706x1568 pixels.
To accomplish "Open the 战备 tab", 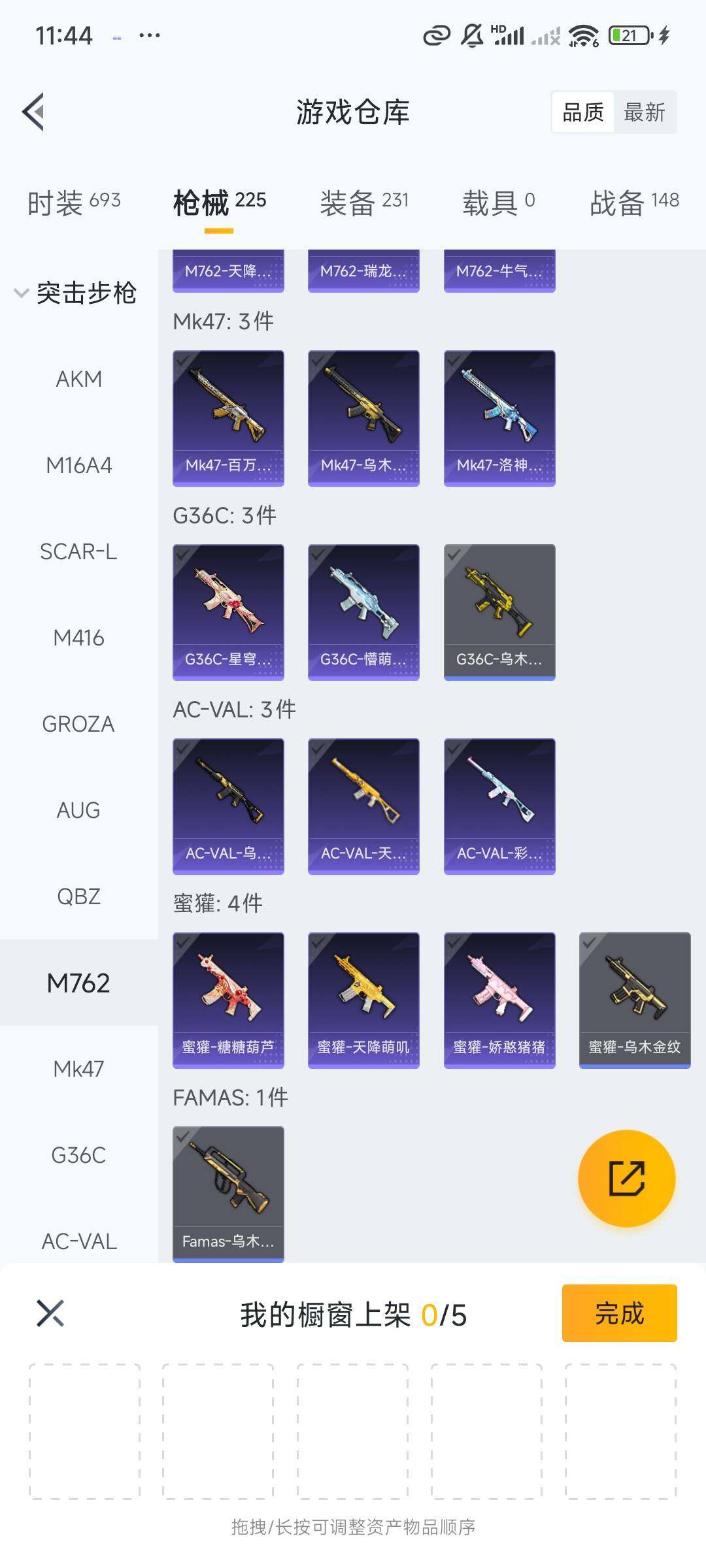I will [x=634, y=202].
